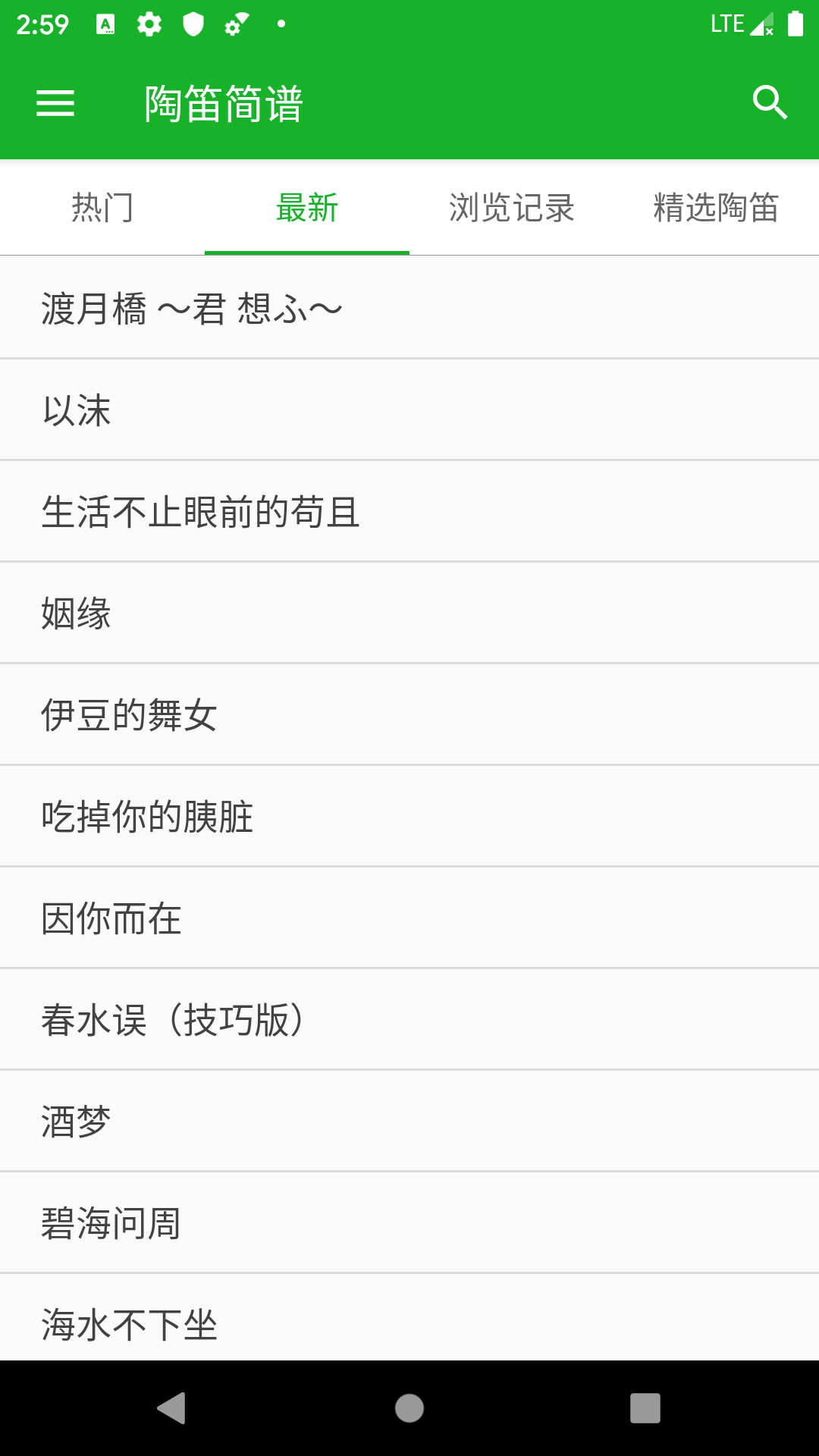Tap the 吃掉你的胰脏 entry
The height and width of the screenshot is (1456, 819).
pos(409,816)
